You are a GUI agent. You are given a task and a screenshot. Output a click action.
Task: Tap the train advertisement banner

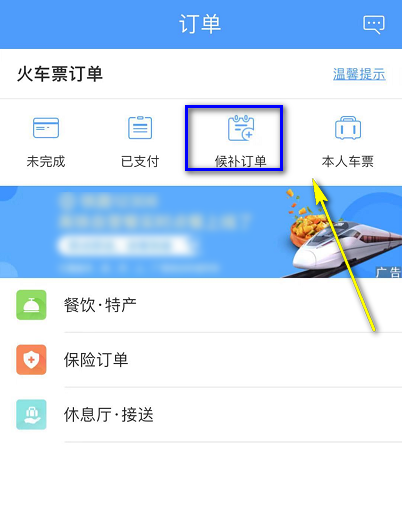pyautogui.click(x=201, y=232)
